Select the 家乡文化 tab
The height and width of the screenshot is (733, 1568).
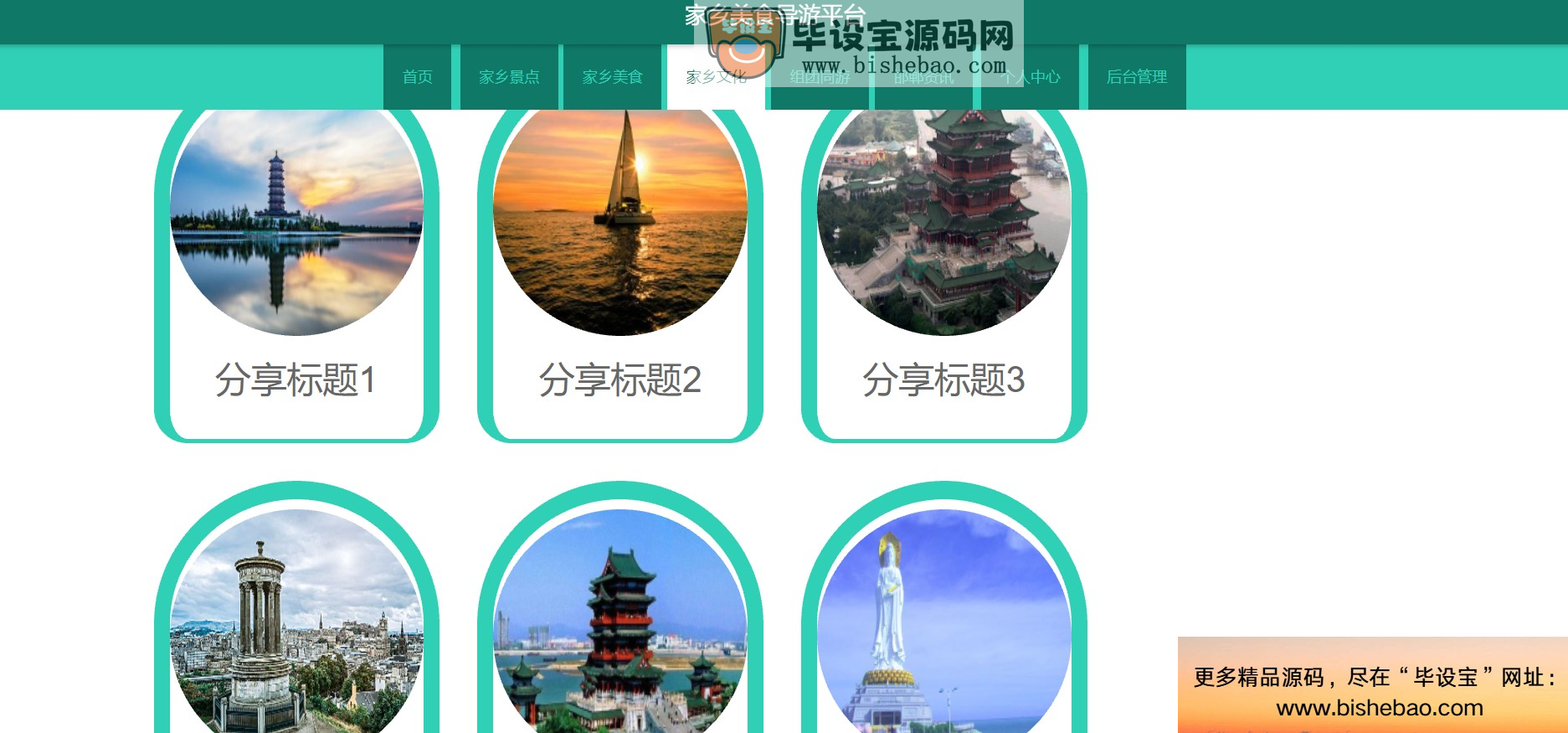pos(716,79)
